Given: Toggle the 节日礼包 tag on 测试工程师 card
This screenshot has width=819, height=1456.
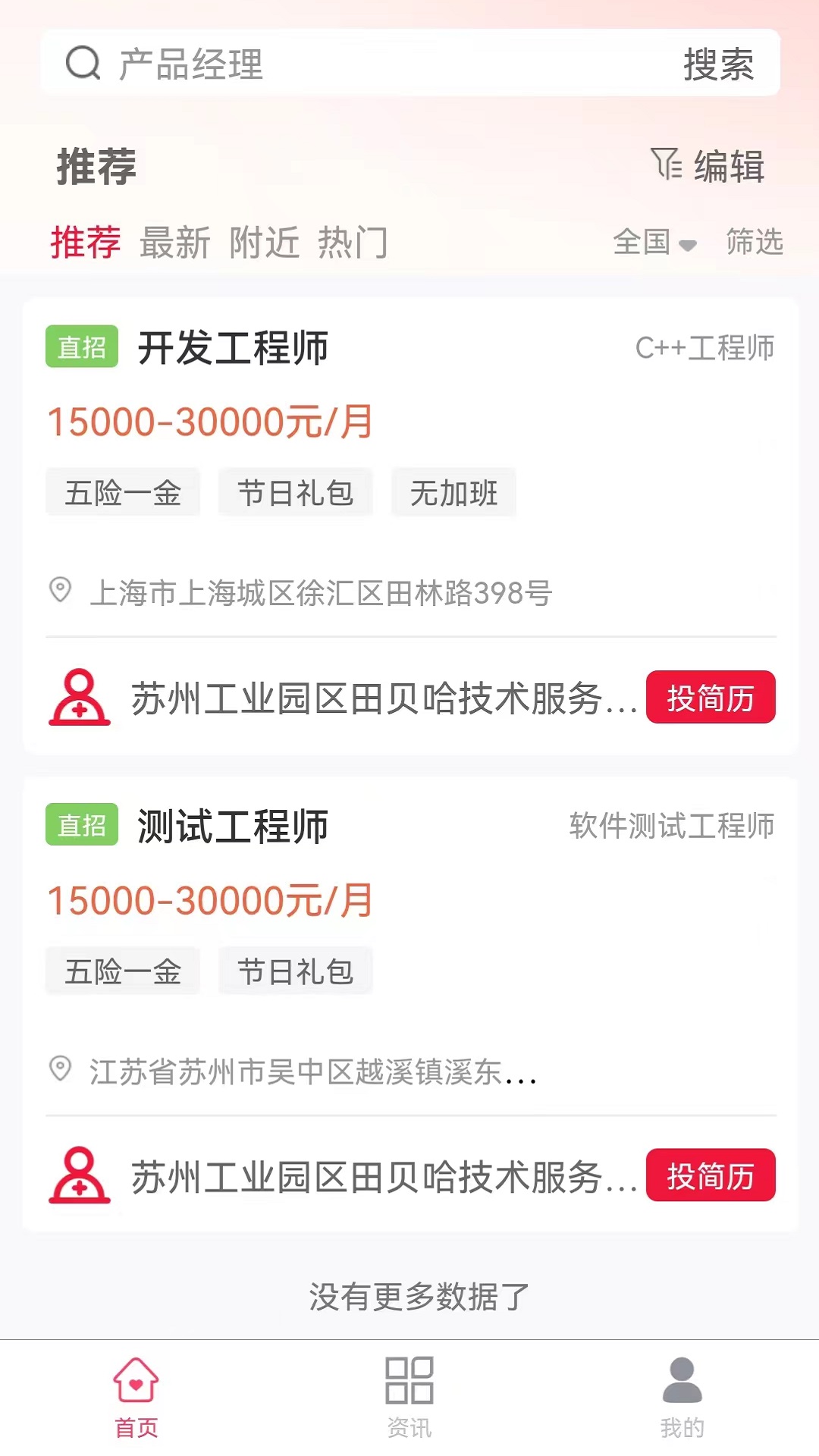Looking at the screenshot, I should tap(295, 971).
